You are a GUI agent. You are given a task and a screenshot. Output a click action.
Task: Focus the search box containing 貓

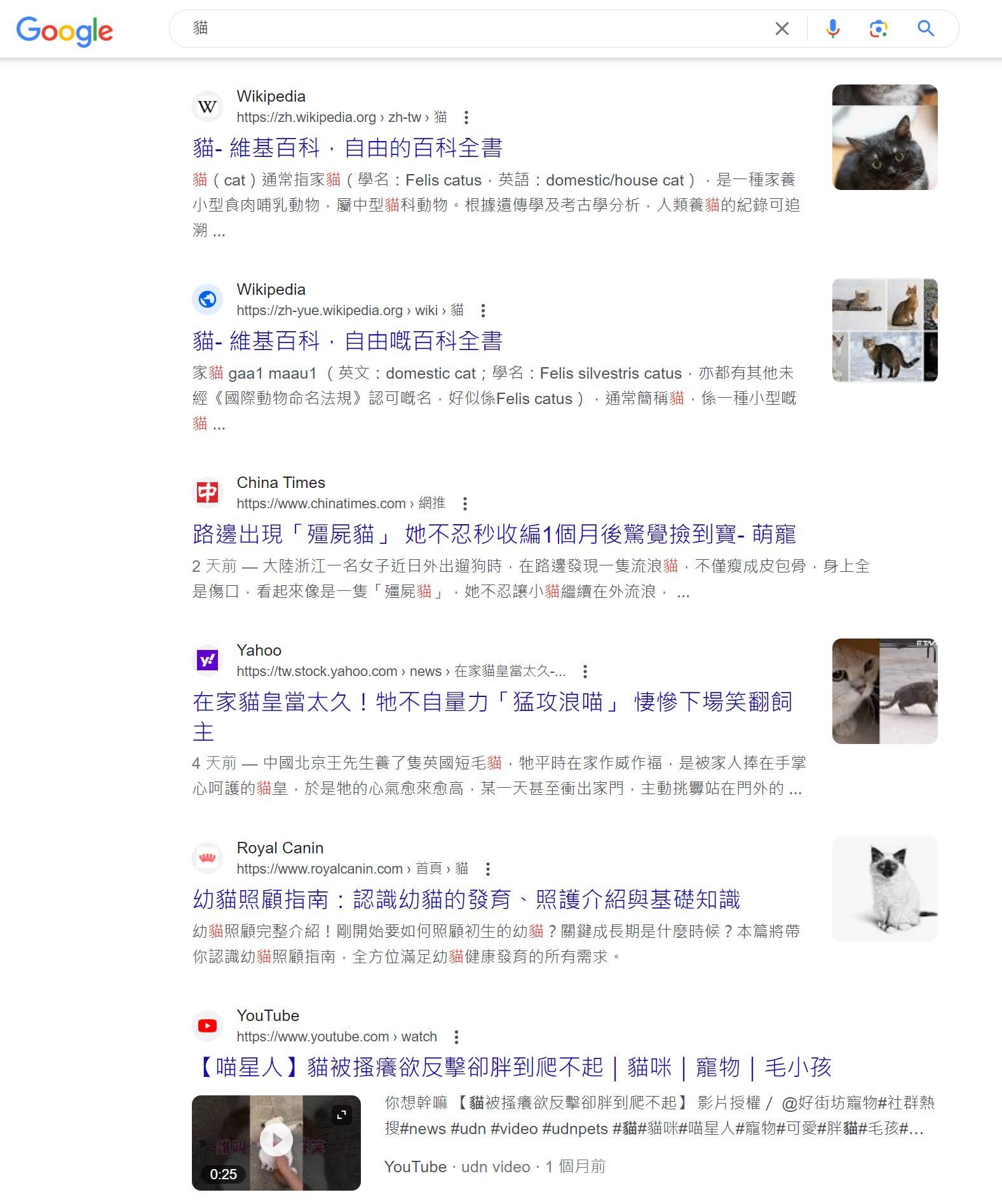pyautogui.click(x=470, y=29)
